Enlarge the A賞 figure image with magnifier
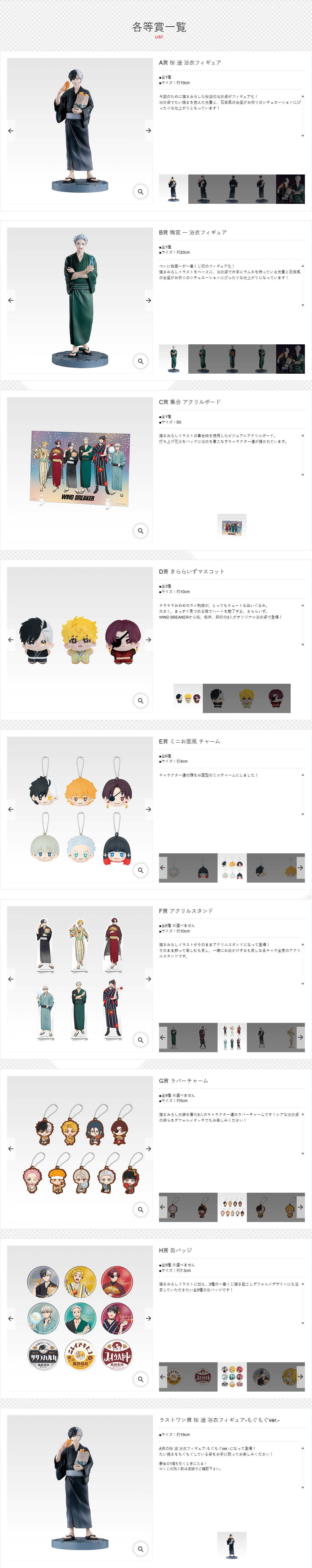The image size is (312, 1568). (x=140, y=192)
